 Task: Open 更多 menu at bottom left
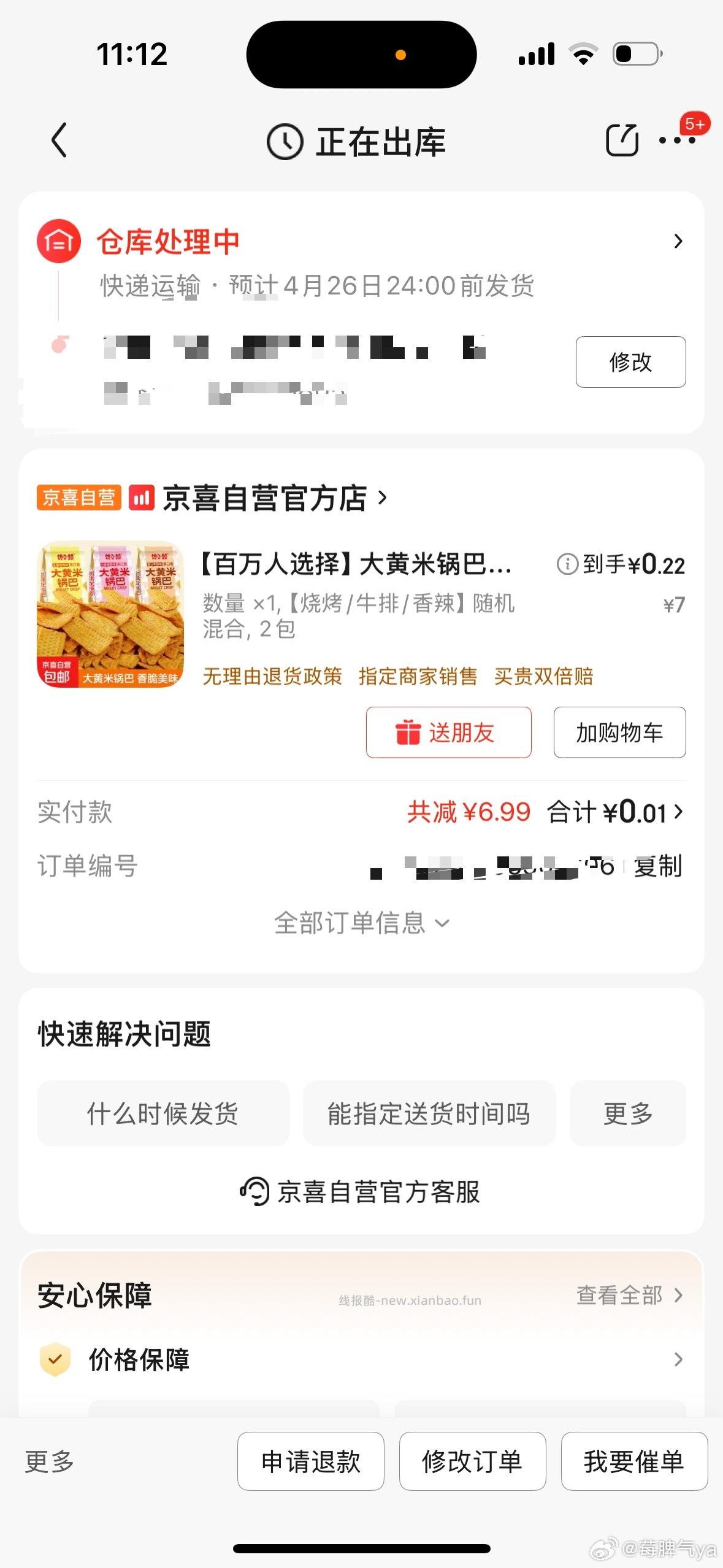[50, 1462]
